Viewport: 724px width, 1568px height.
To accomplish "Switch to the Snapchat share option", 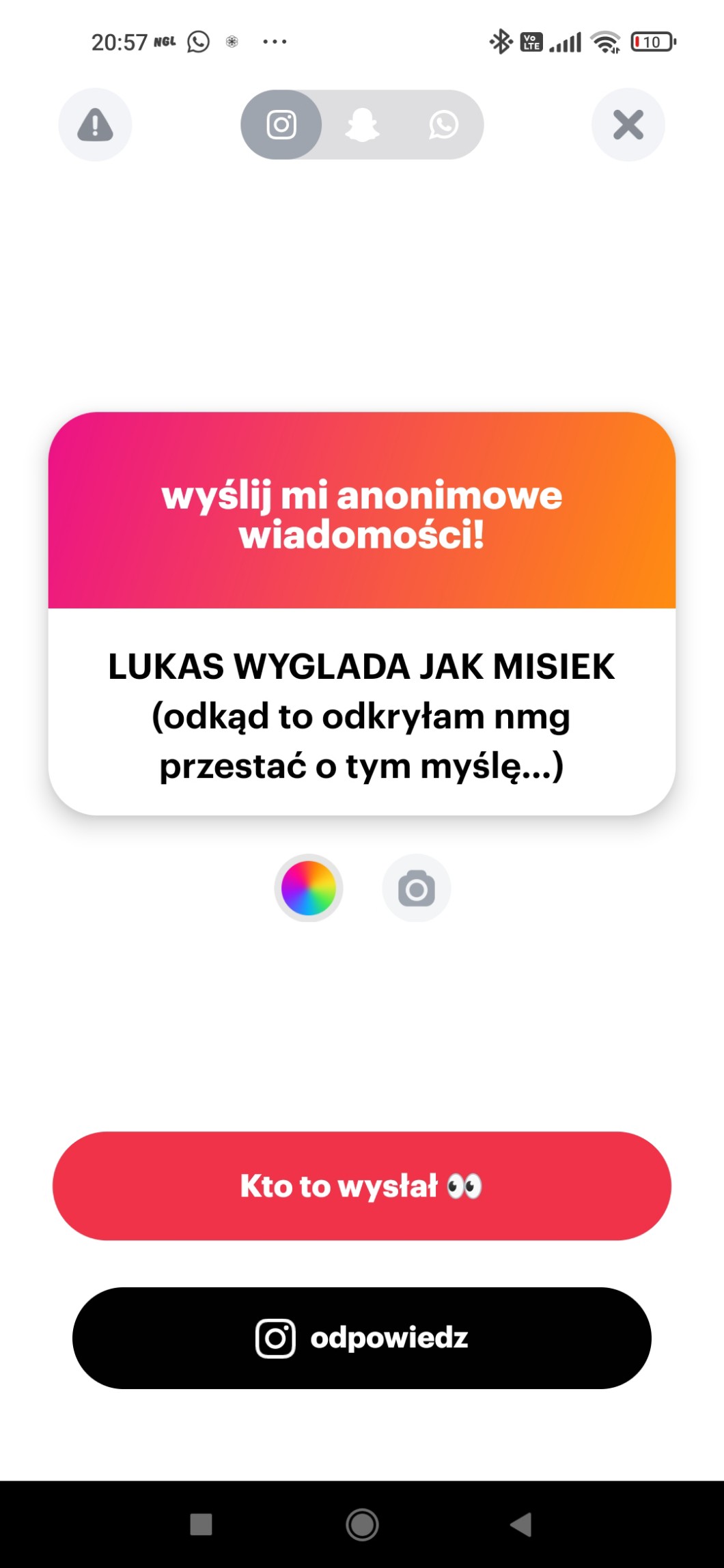I will click(362, 125).
